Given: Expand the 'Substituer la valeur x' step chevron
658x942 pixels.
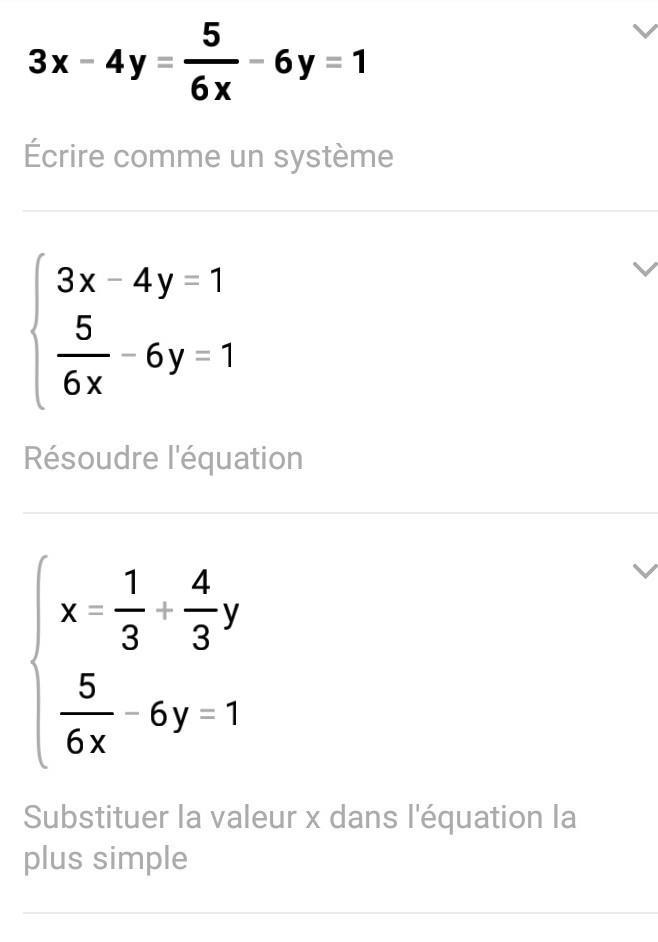Looking at the screenshot, I should coord(645,571).
